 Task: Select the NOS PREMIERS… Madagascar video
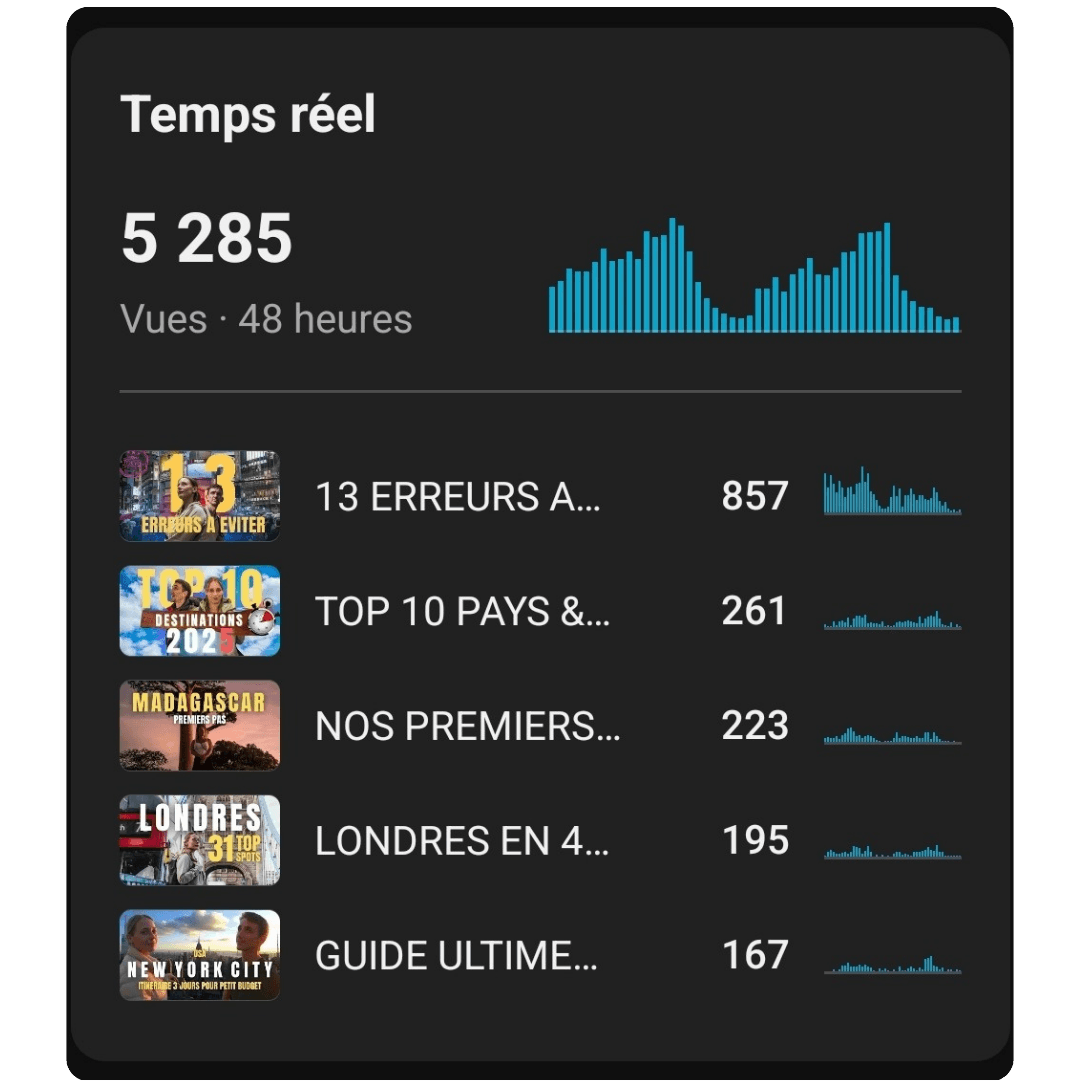pos(467,726)
